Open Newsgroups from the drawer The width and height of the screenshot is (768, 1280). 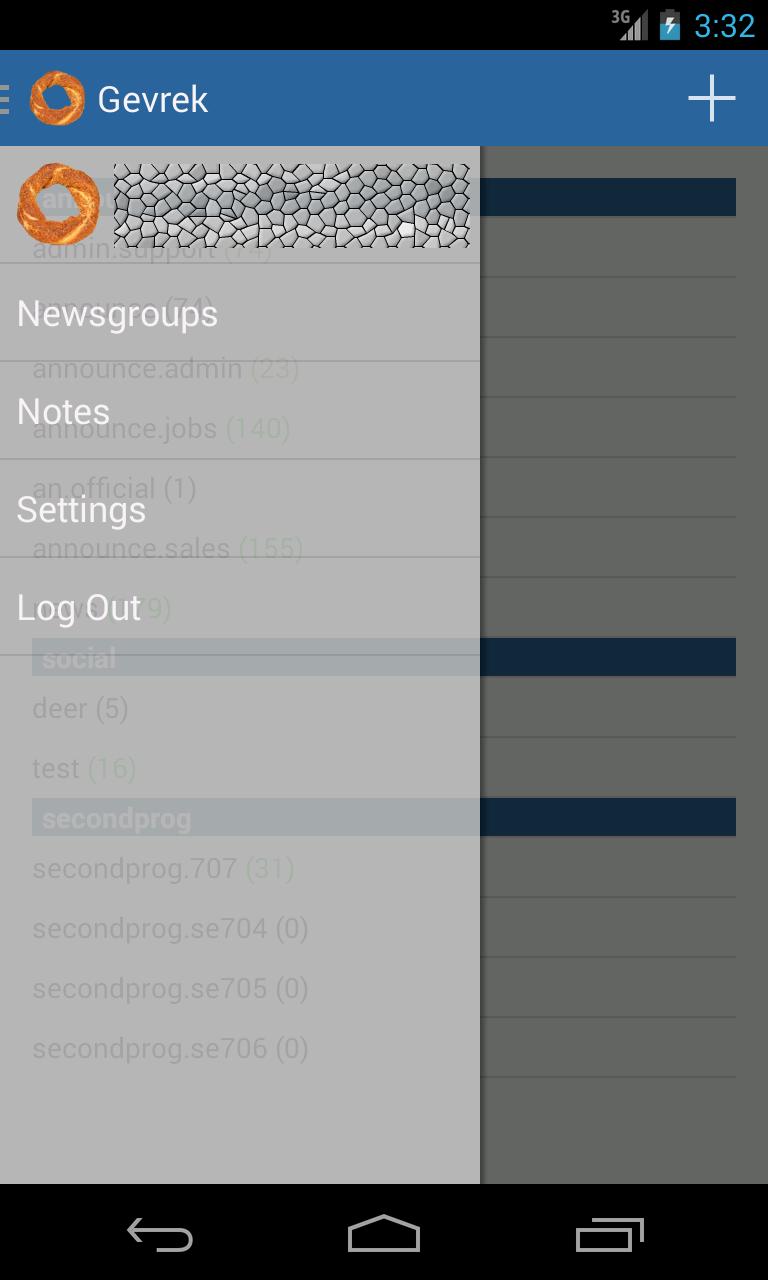click(x=118, y=313)
